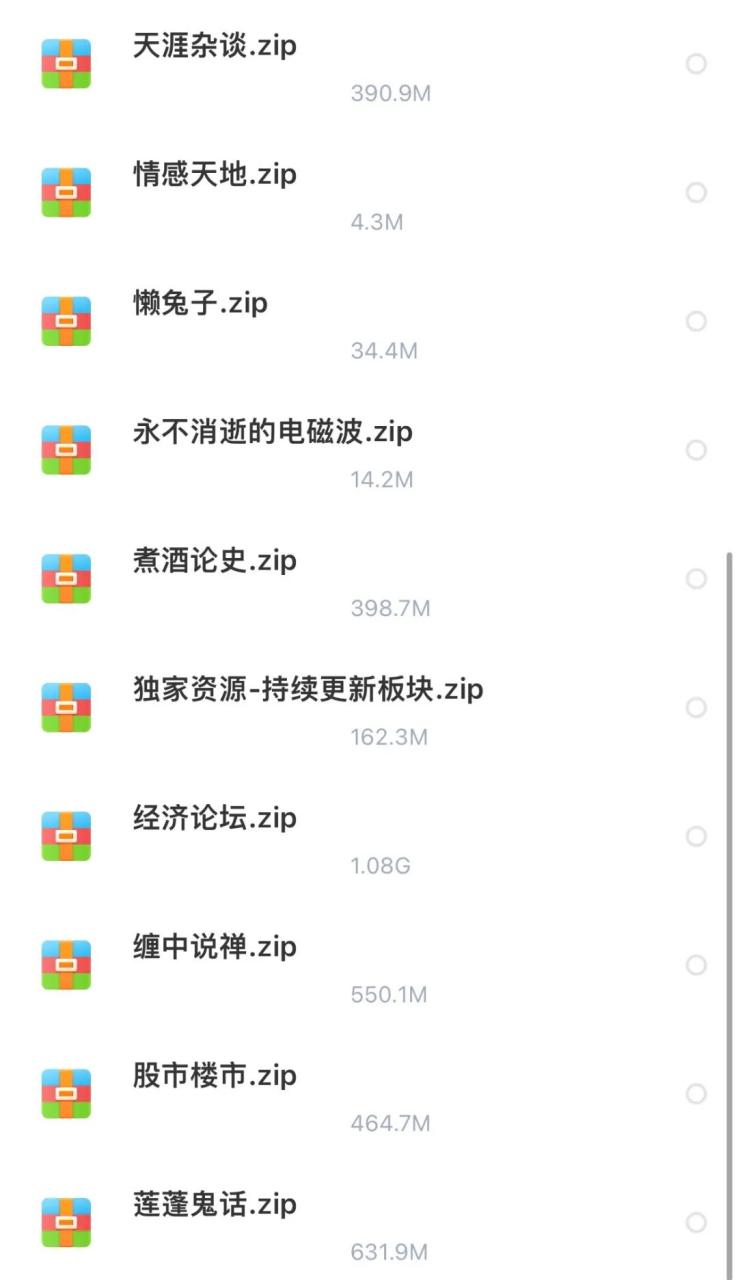
Task: Open the 情感天地.zip archive
Action: tap(214, 175)
